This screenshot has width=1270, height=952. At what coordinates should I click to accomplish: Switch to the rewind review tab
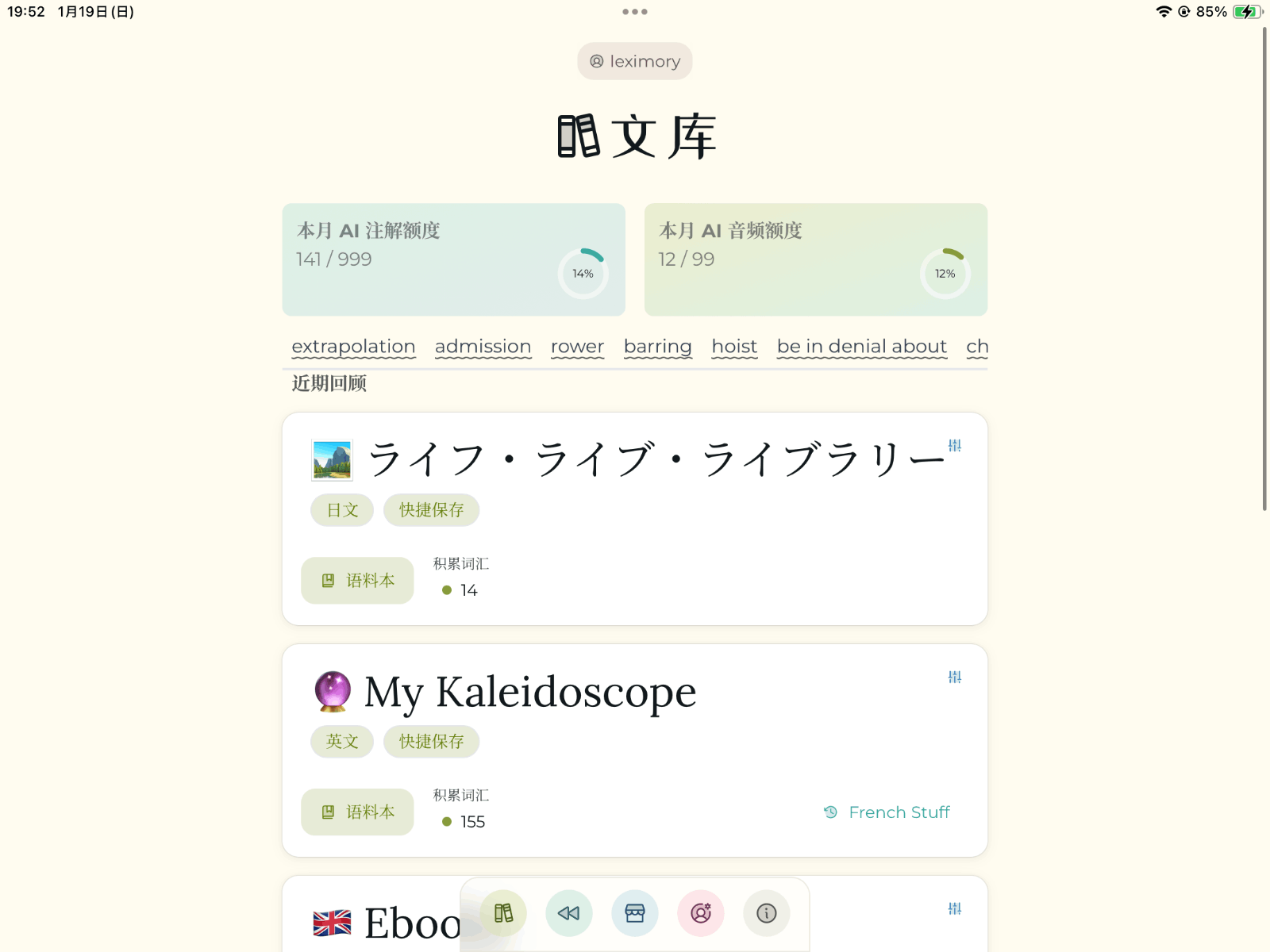(x=569, y=913)
